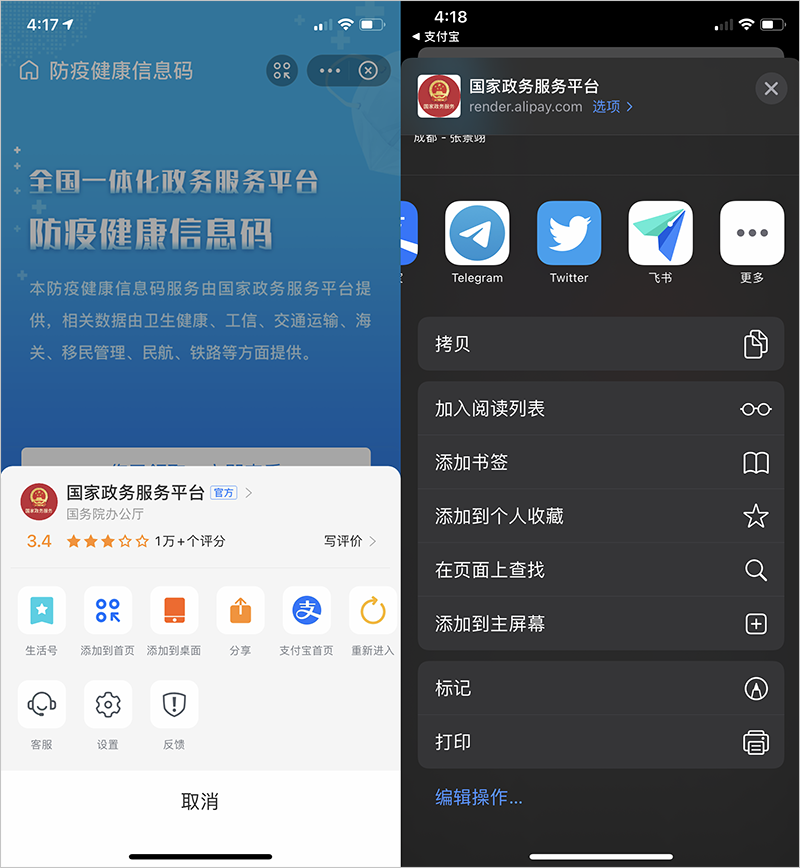This screenshot has height=868, width=800.
Task: Tap 写评价 to write a review
Action: click(350, 541)
